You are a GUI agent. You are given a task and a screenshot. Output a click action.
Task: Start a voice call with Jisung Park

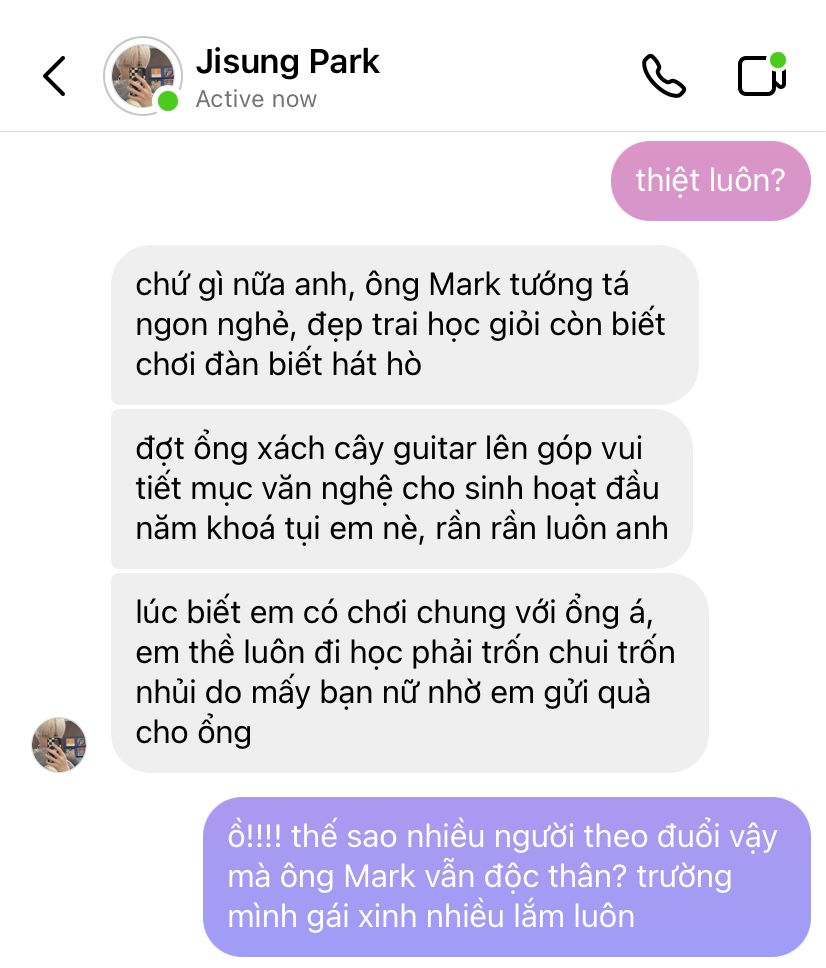[x=663, y=76]
